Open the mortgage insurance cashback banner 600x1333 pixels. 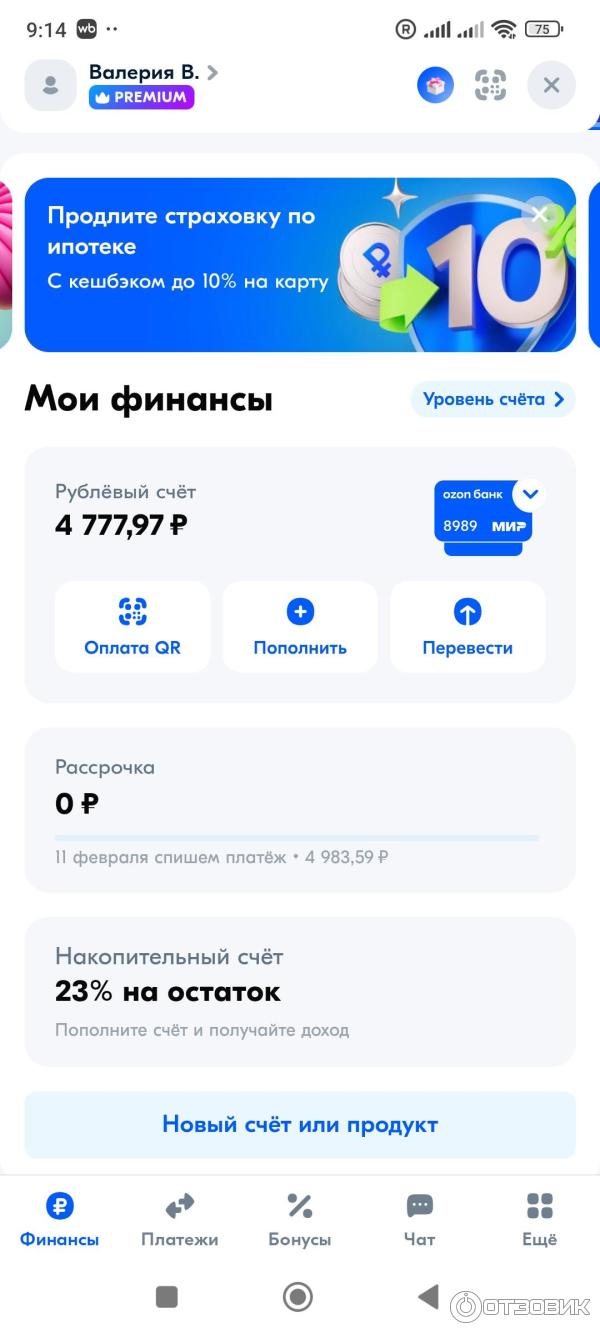pyautogui.click(x=250, y=265)
